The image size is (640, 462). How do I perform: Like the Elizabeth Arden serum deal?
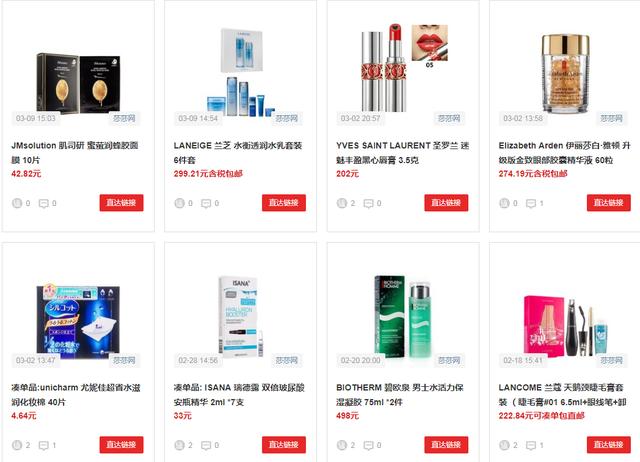[506, 204]
